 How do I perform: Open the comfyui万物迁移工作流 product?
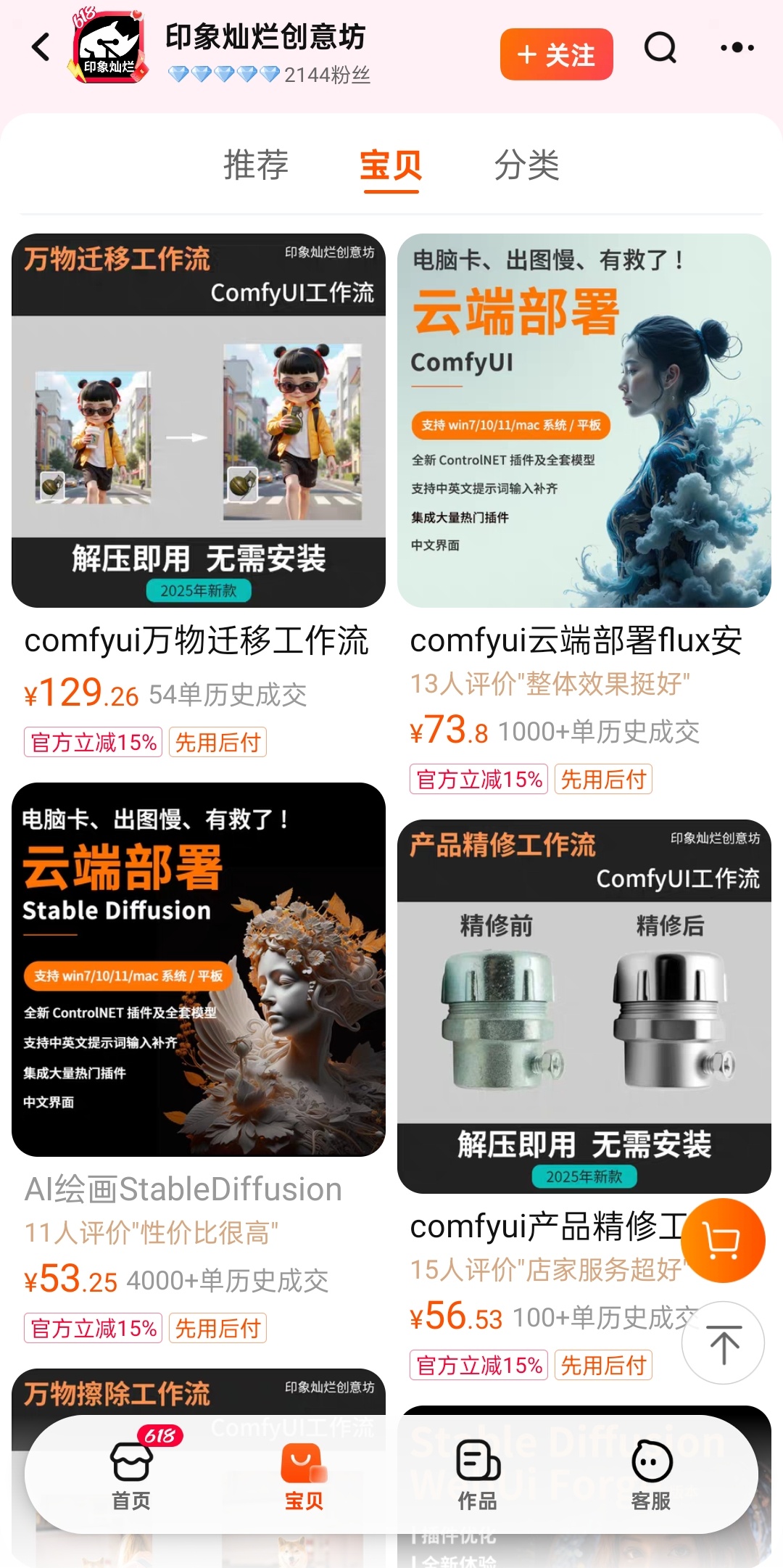(198, 421)
